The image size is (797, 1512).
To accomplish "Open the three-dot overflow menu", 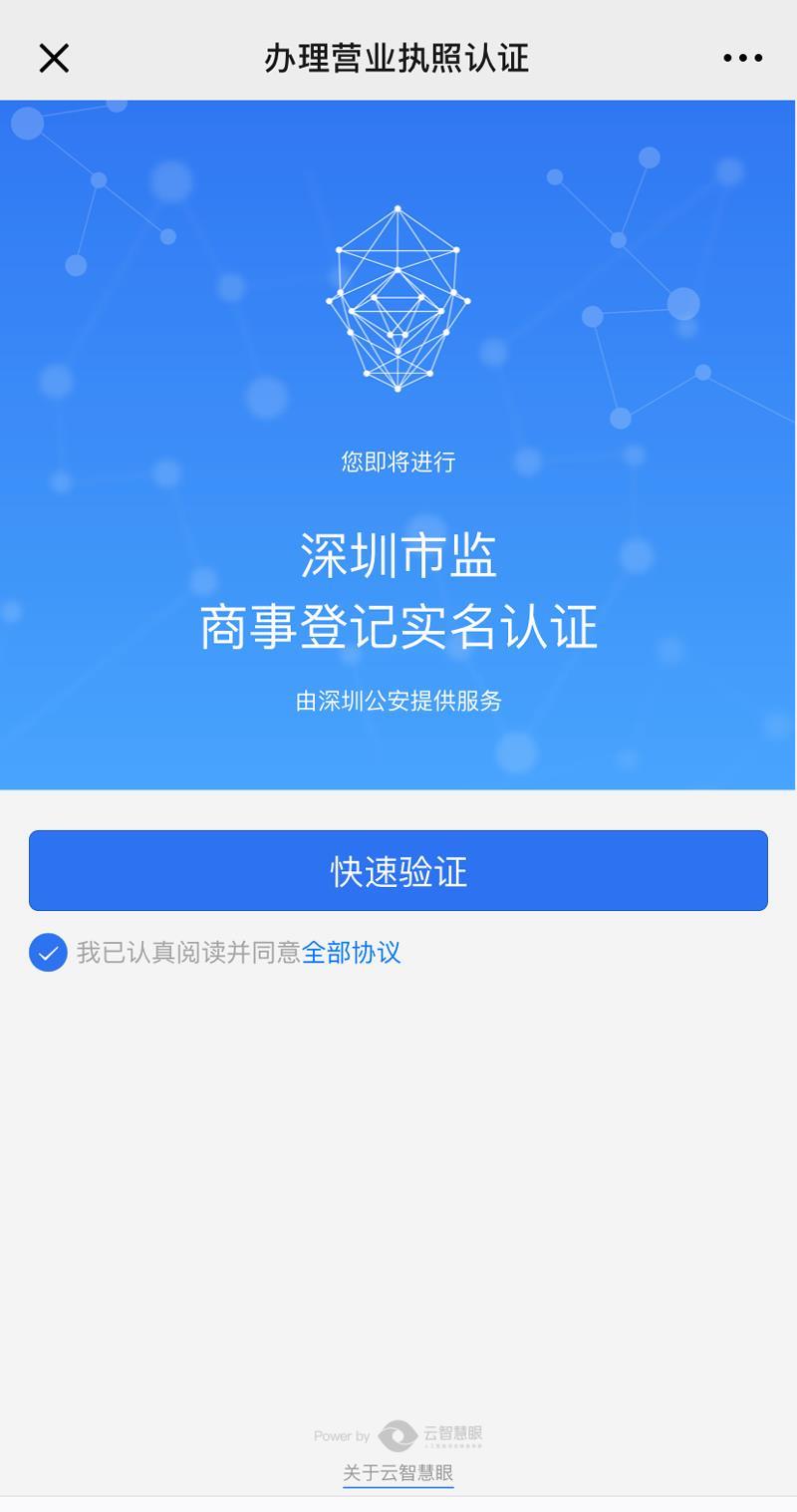I will tap(742, 58).
